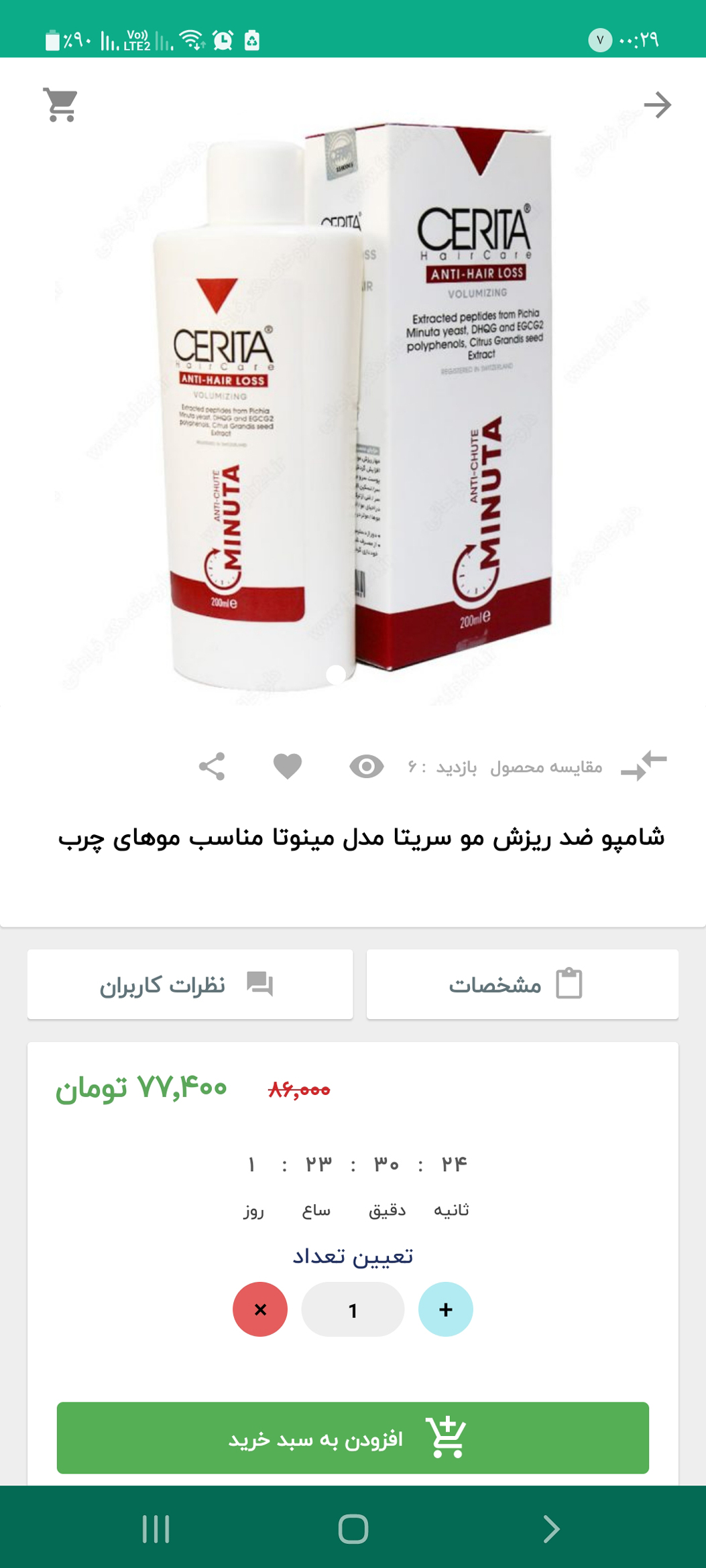This screenshot has width=706, height=1568.
Task: Open recent apps from navigation bar
Action: point(156,1529)
